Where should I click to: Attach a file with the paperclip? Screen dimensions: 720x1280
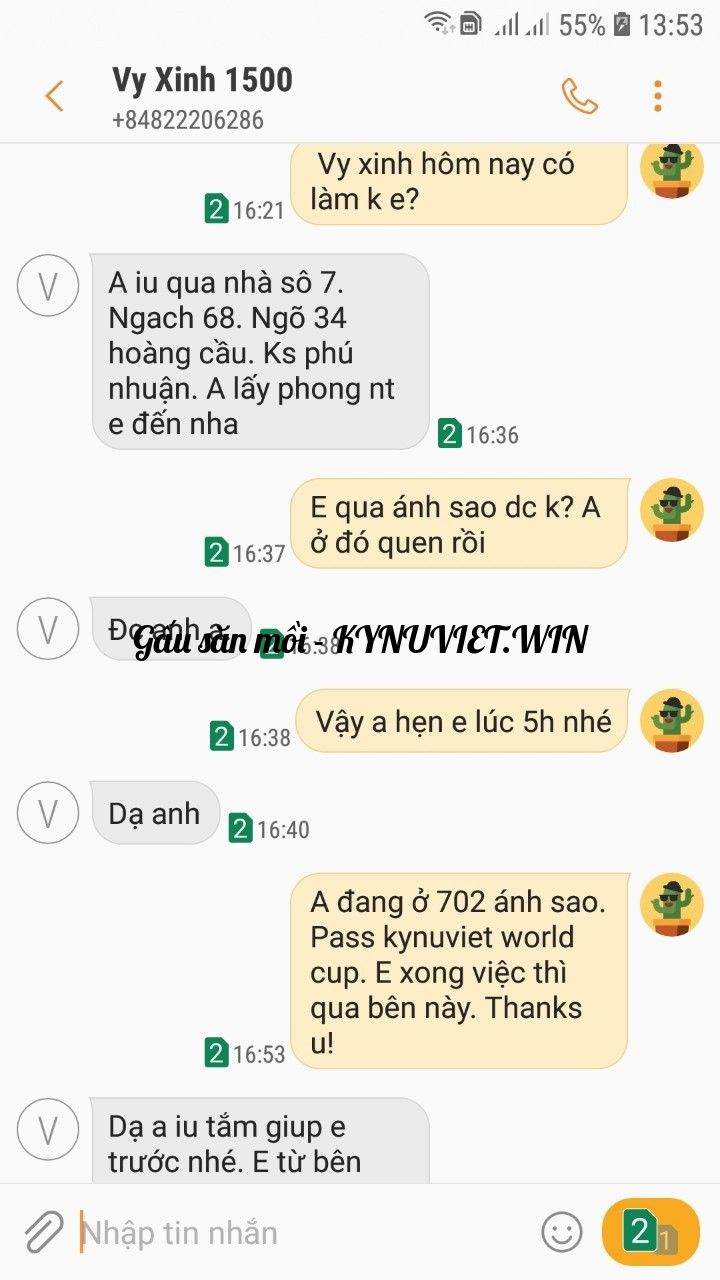(x=43, y=1232)
